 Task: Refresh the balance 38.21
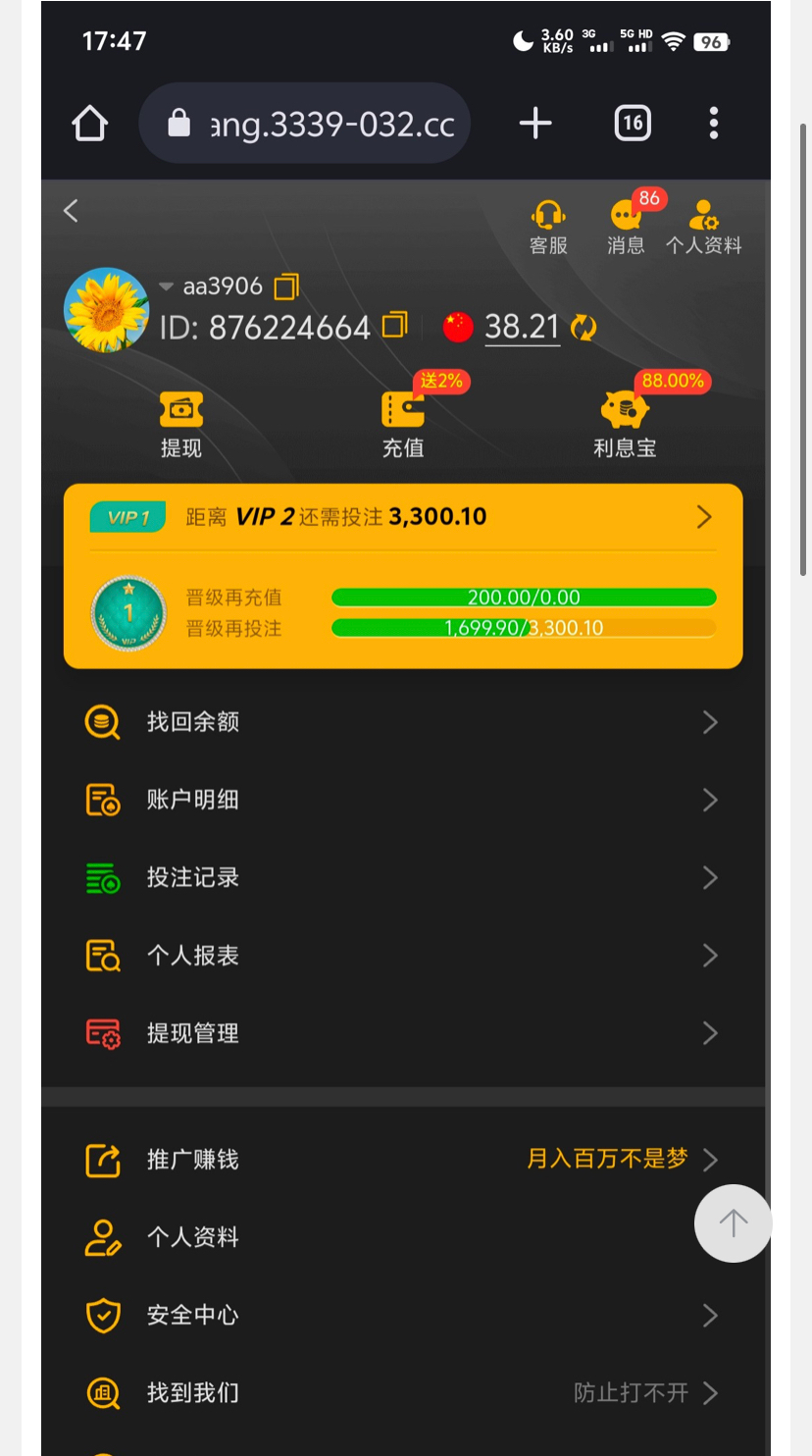click(584, 327)
